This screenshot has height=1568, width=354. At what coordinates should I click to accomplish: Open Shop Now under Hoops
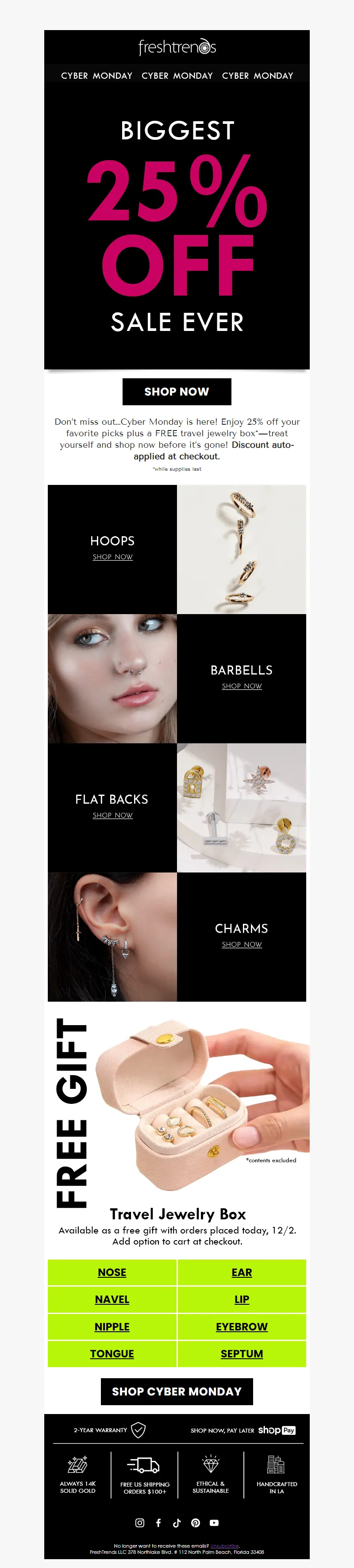click(113, 557)
